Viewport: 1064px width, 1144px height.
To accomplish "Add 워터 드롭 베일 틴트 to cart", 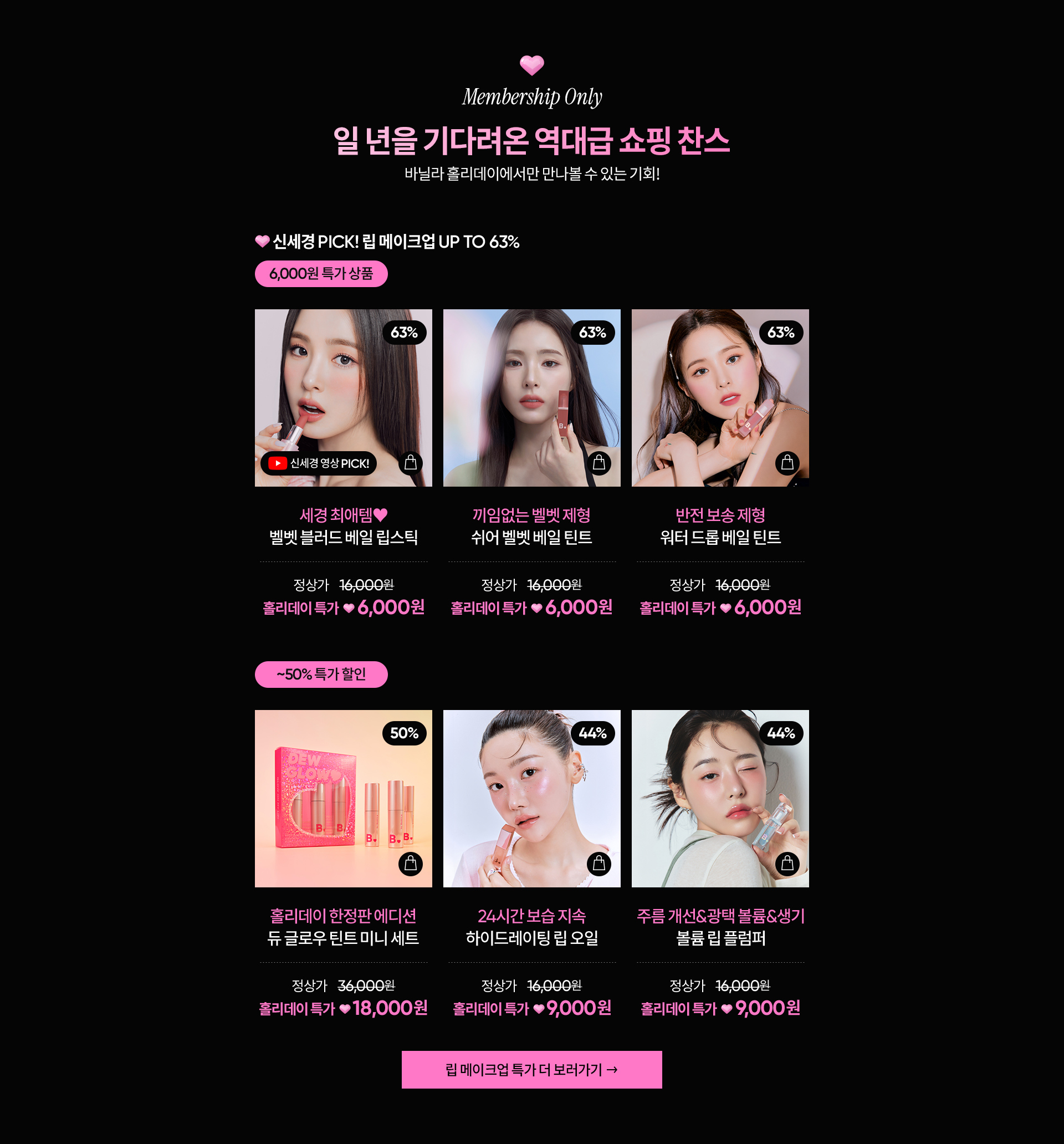I will 786,463.
